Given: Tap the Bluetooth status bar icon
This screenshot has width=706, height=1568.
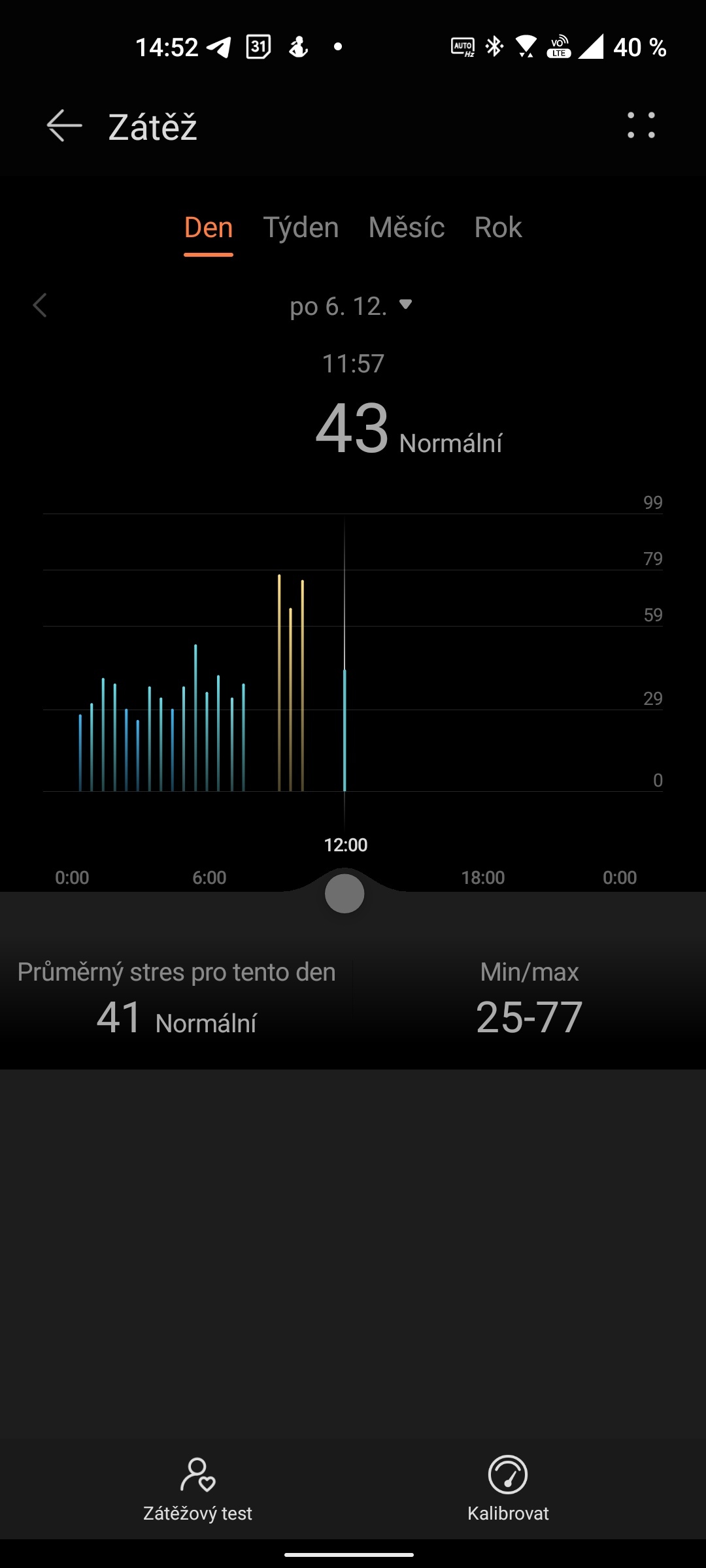Looking at the screenshot, I should point(495,46).
